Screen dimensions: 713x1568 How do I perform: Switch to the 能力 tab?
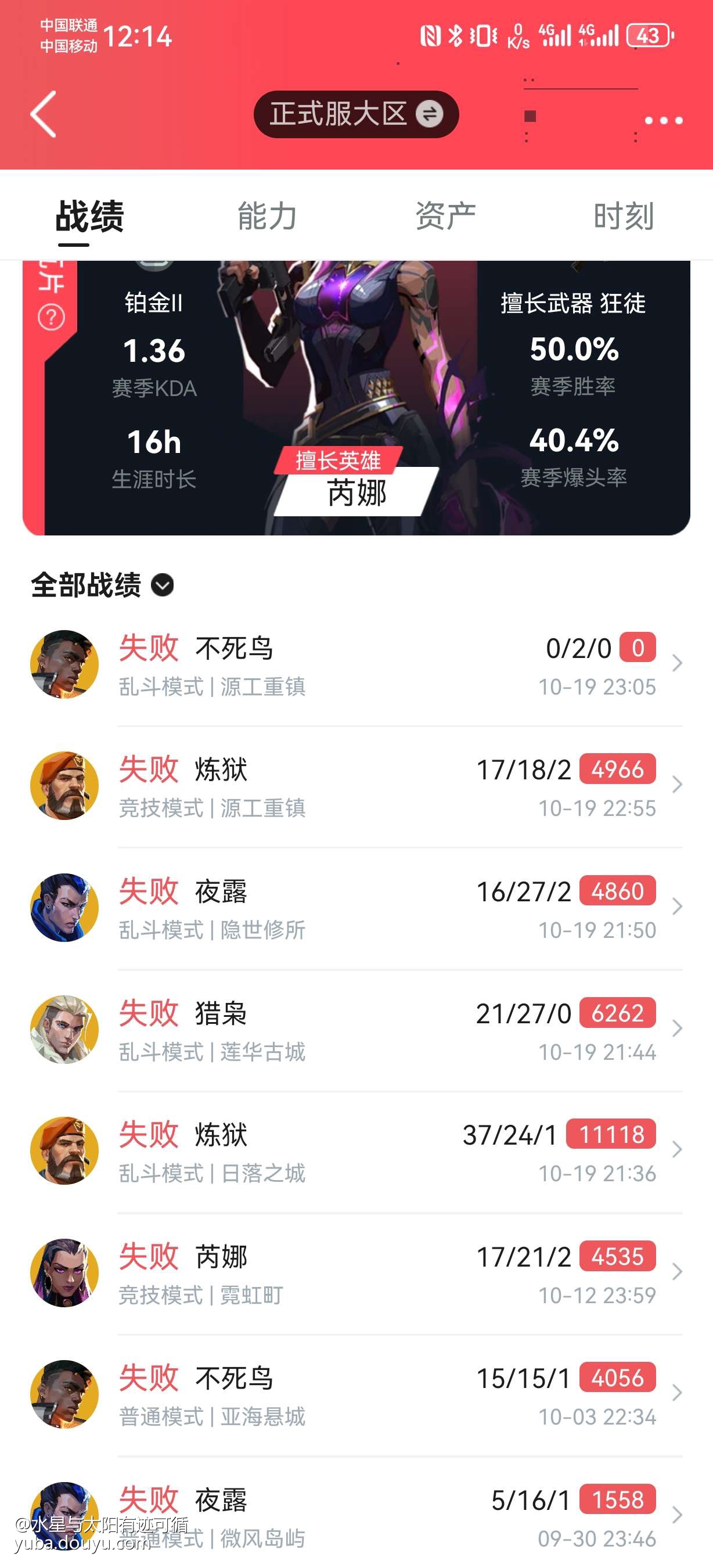267,216
